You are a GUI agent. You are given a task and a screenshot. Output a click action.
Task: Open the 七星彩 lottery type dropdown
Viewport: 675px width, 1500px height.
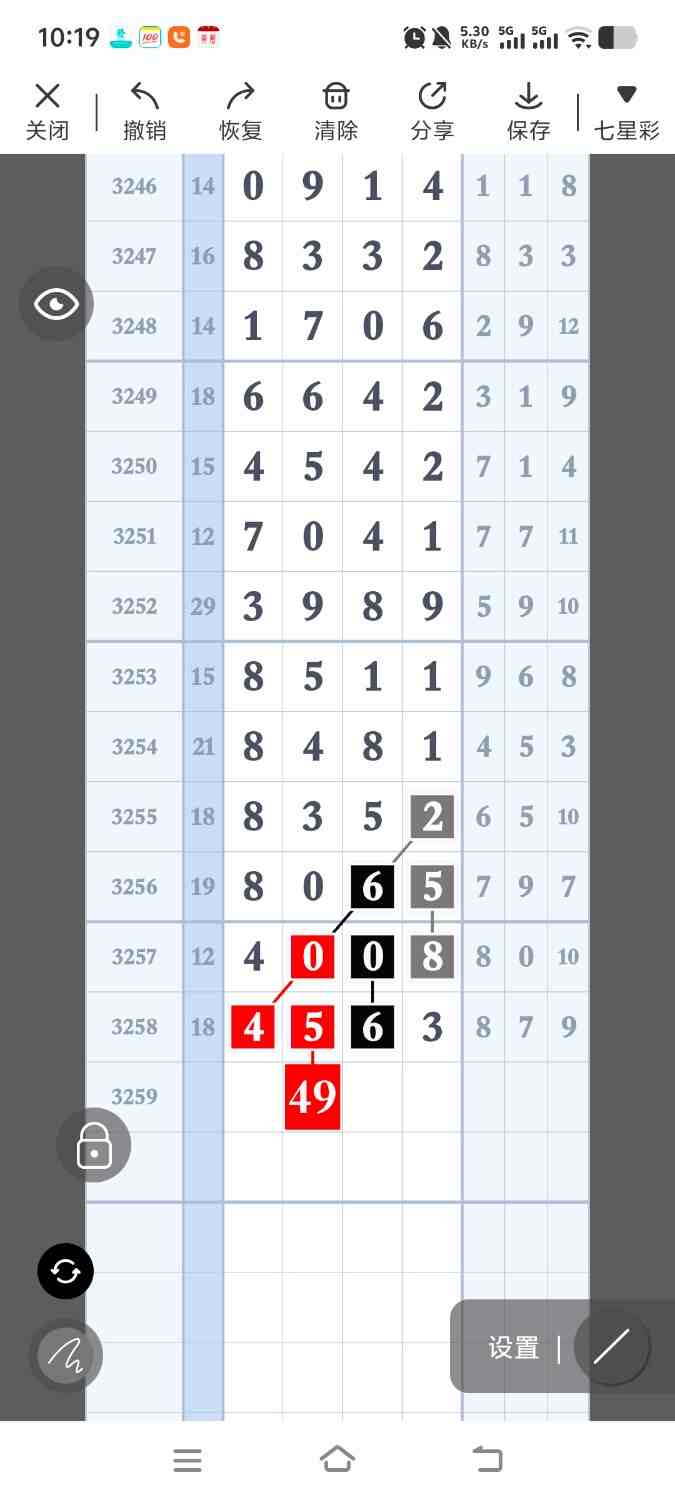click(x=627, y=112)
